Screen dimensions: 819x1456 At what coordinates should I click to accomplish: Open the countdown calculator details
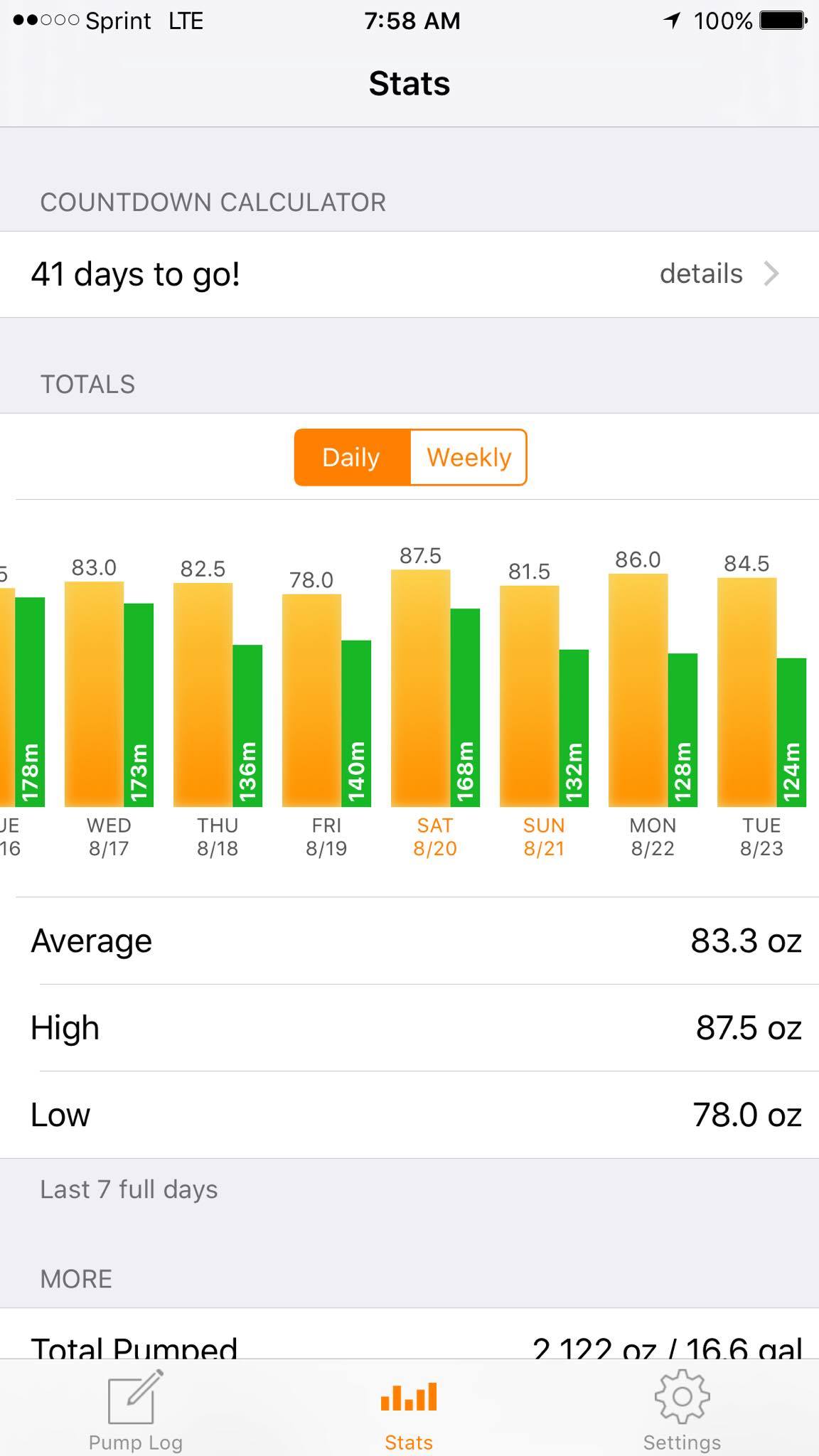pyautogui.click(x=718, y=274)
